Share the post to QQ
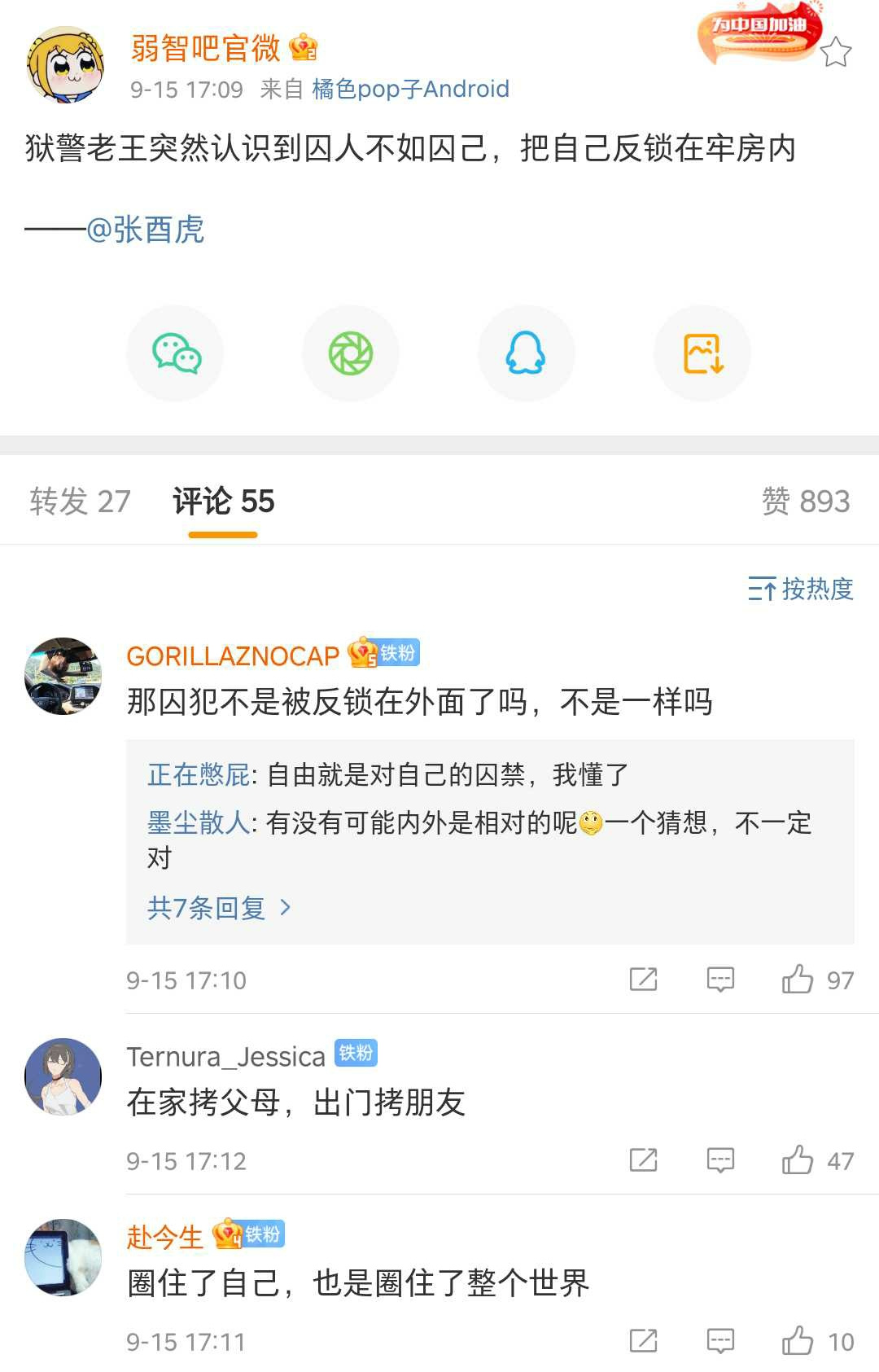Image resolution: width=879 pixels, height=1372 pixels. pos(526,353)
